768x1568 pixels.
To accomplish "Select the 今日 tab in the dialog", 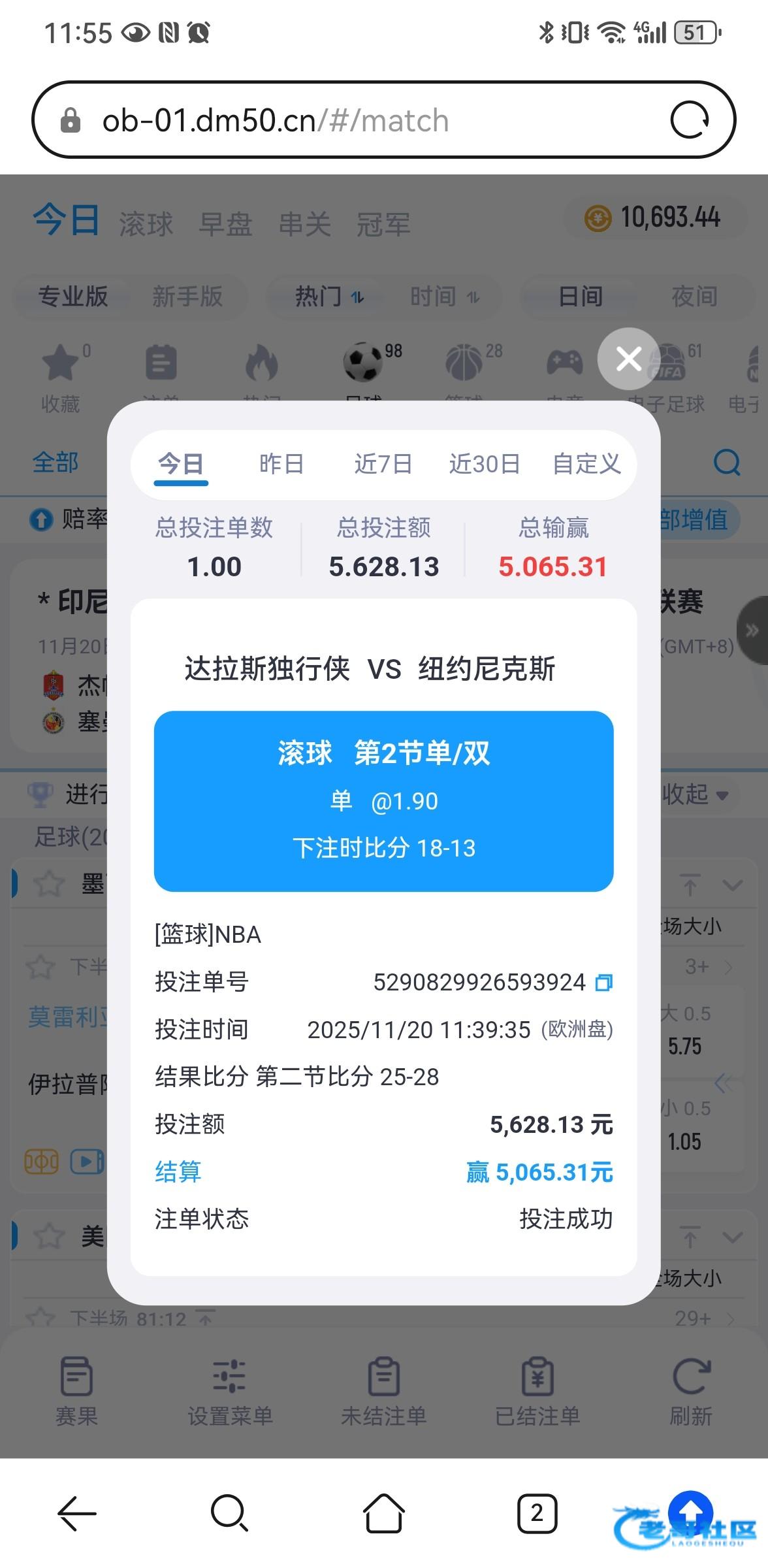I will click(x=181, y=464).
